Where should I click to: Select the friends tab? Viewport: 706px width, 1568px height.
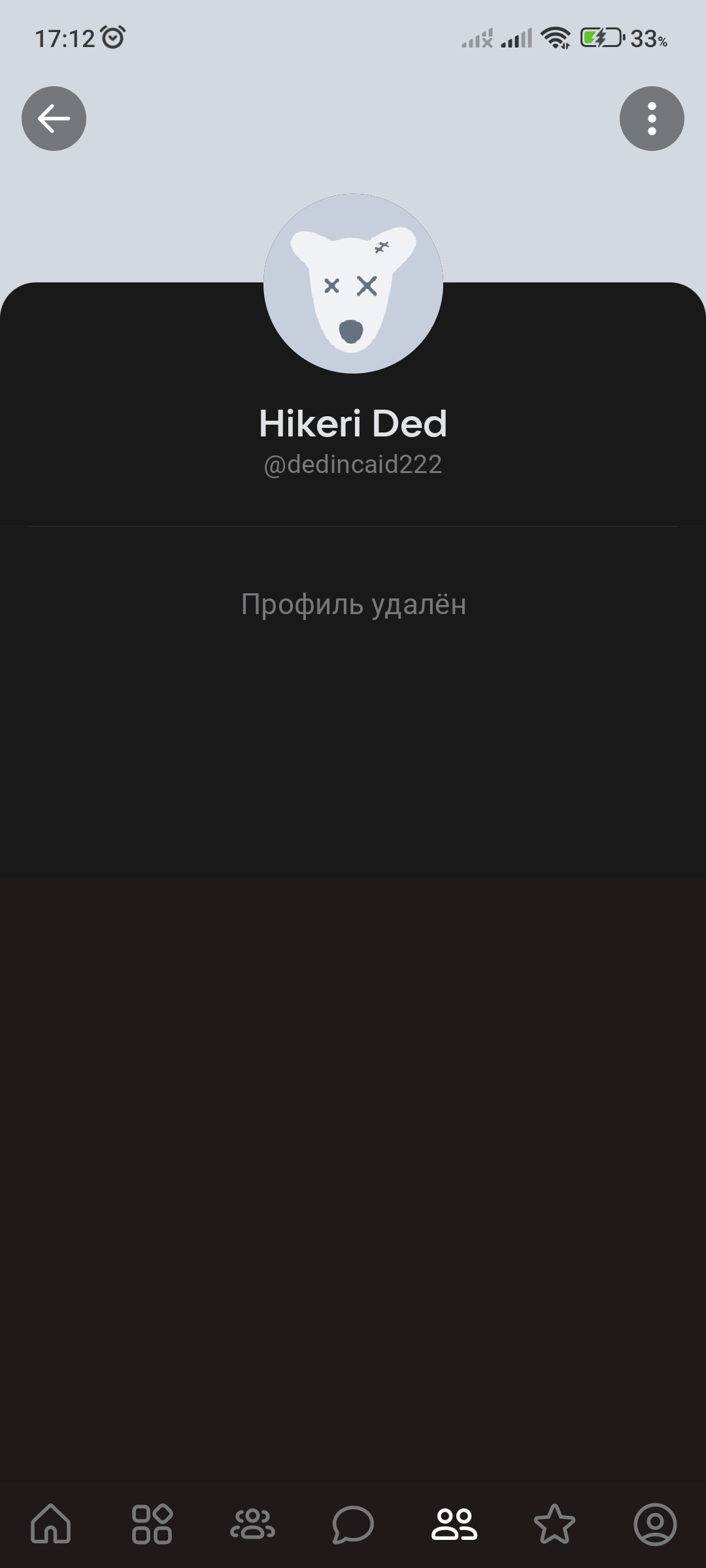click(454, 1524)
